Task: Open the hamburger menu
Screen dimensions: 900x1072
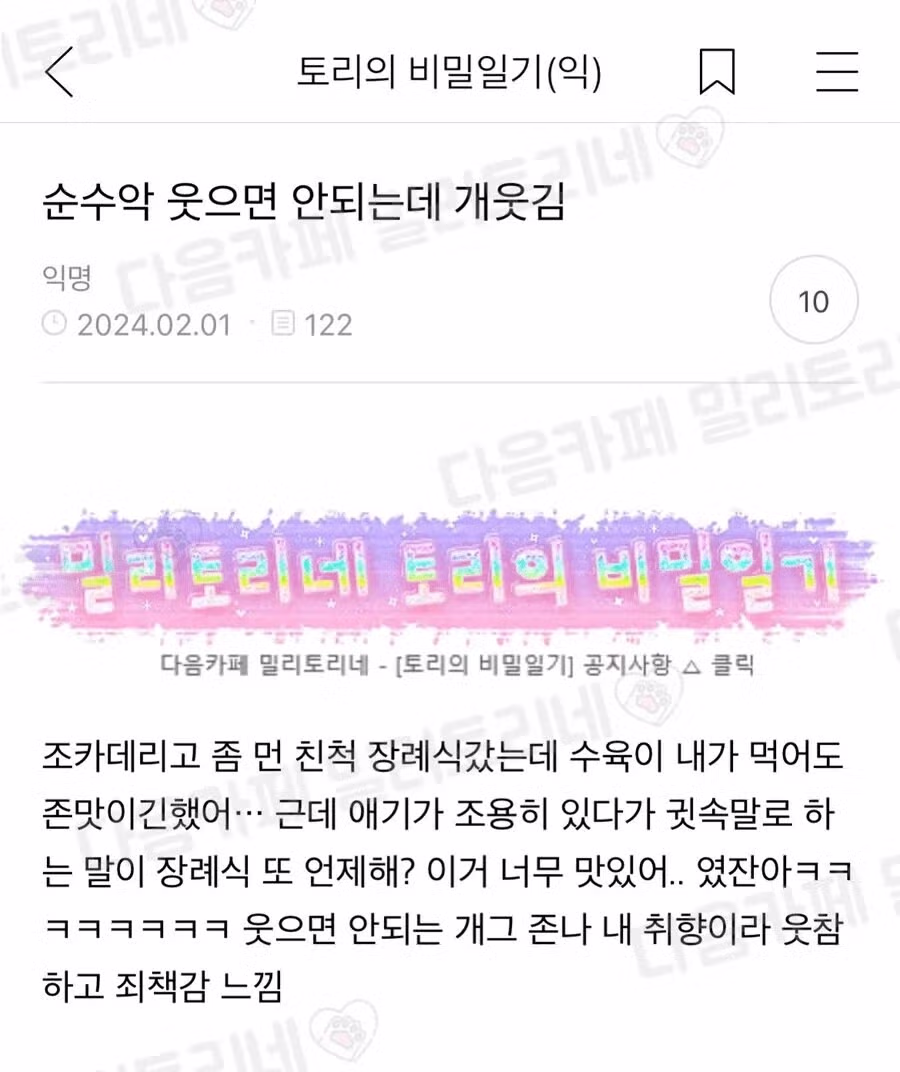Action: coord(837,72)
